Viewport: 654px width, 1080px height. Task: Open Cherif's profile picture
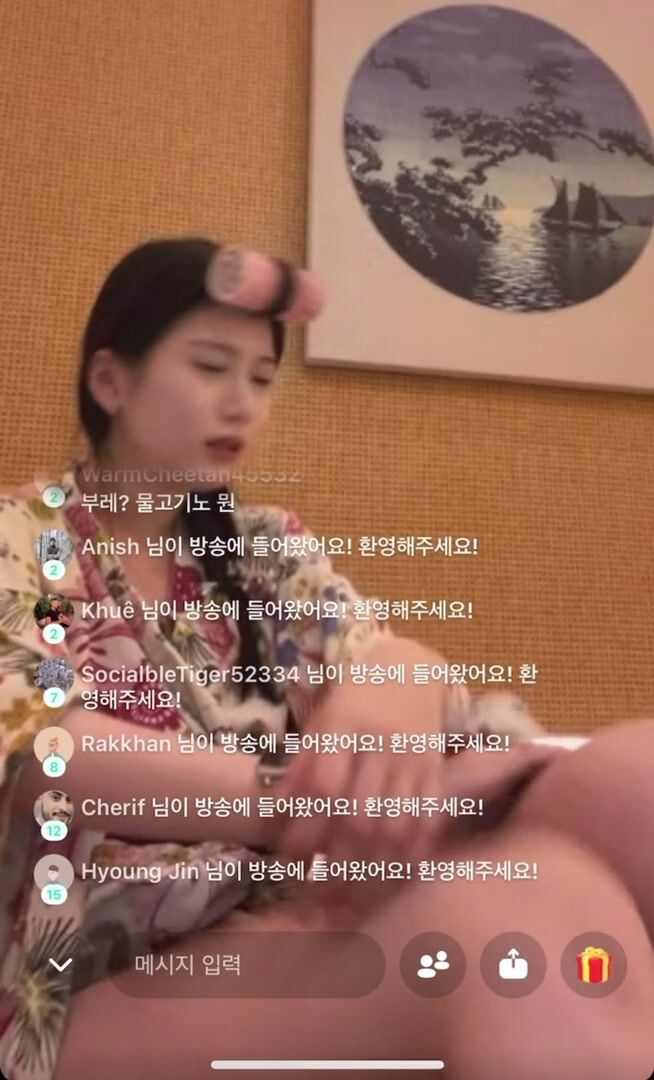click(54, 810)
